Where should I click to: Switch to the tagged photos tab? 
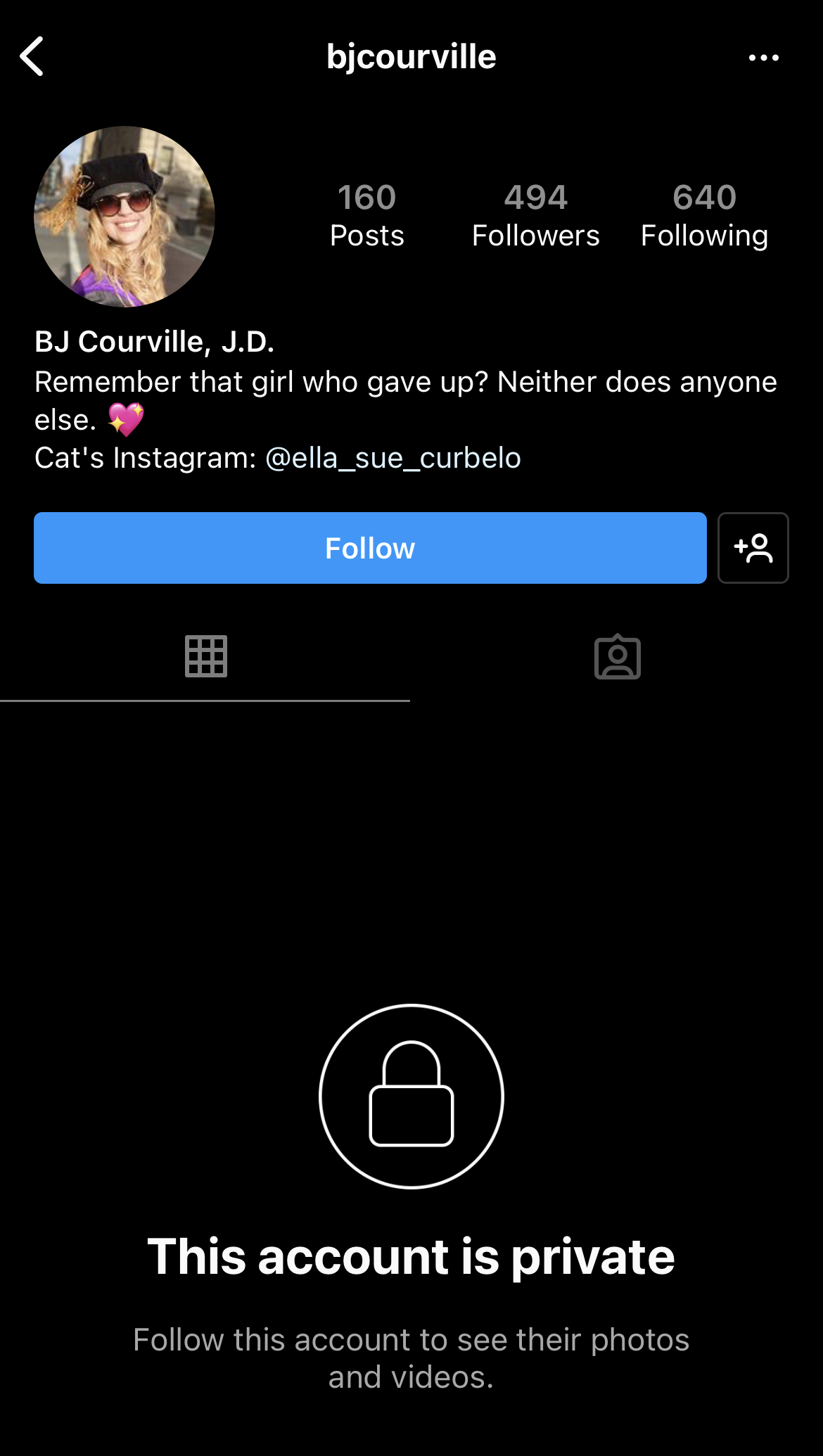pos(617,657)
